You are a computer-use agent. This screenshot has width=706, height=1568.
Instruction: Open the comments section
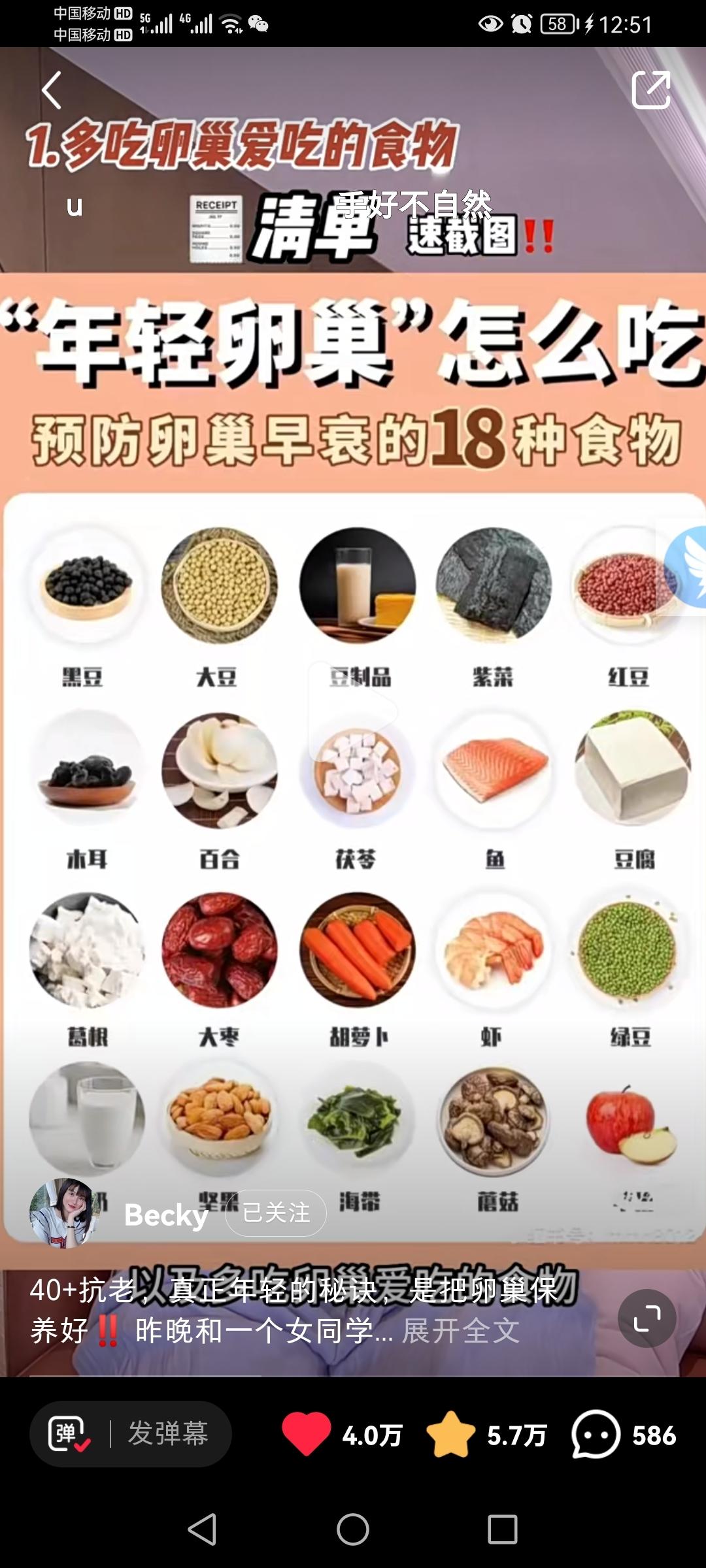[x=596, y=1434]
